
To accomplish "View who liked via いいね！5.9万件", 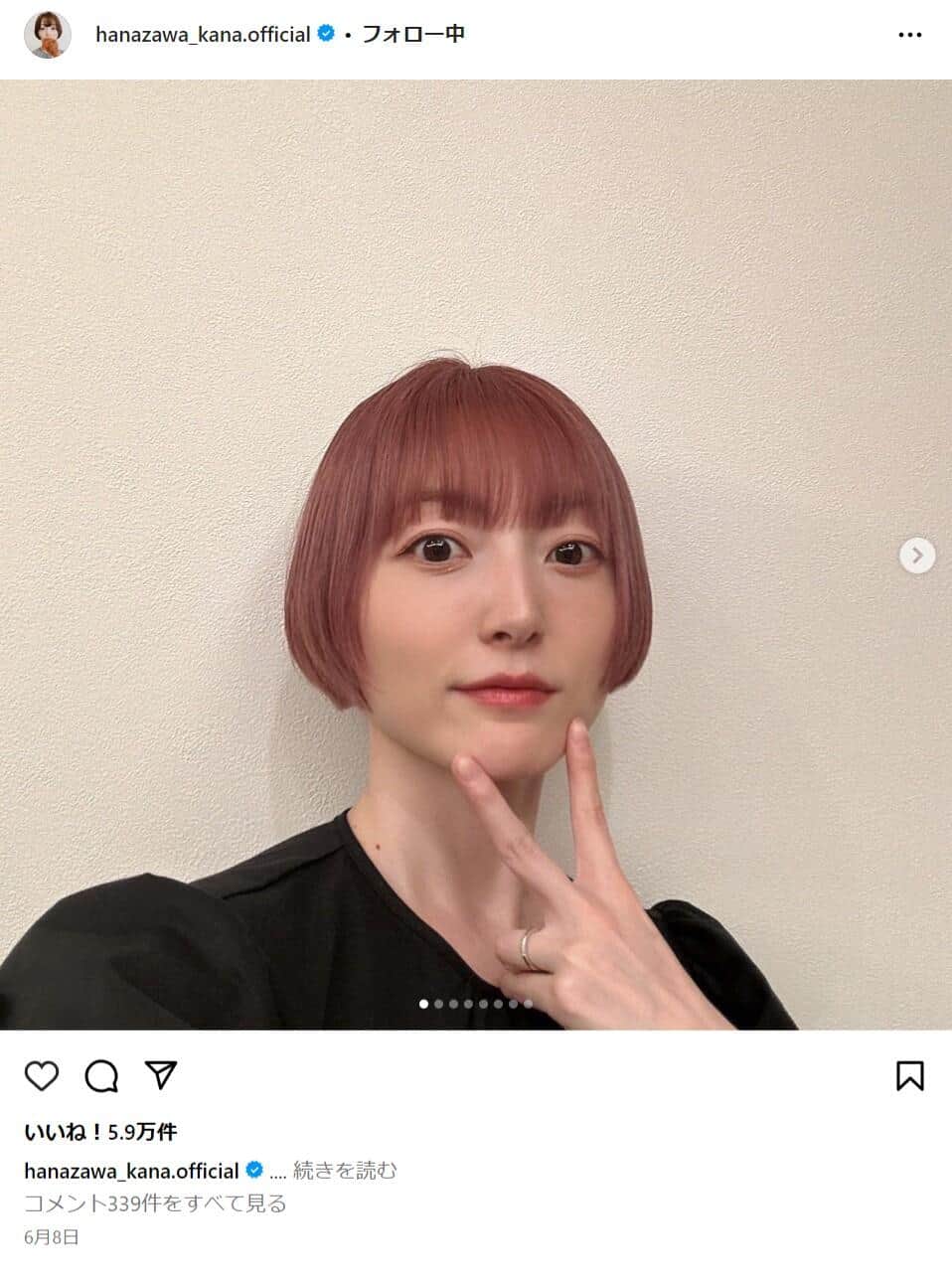I will [x=100, y=1132].
